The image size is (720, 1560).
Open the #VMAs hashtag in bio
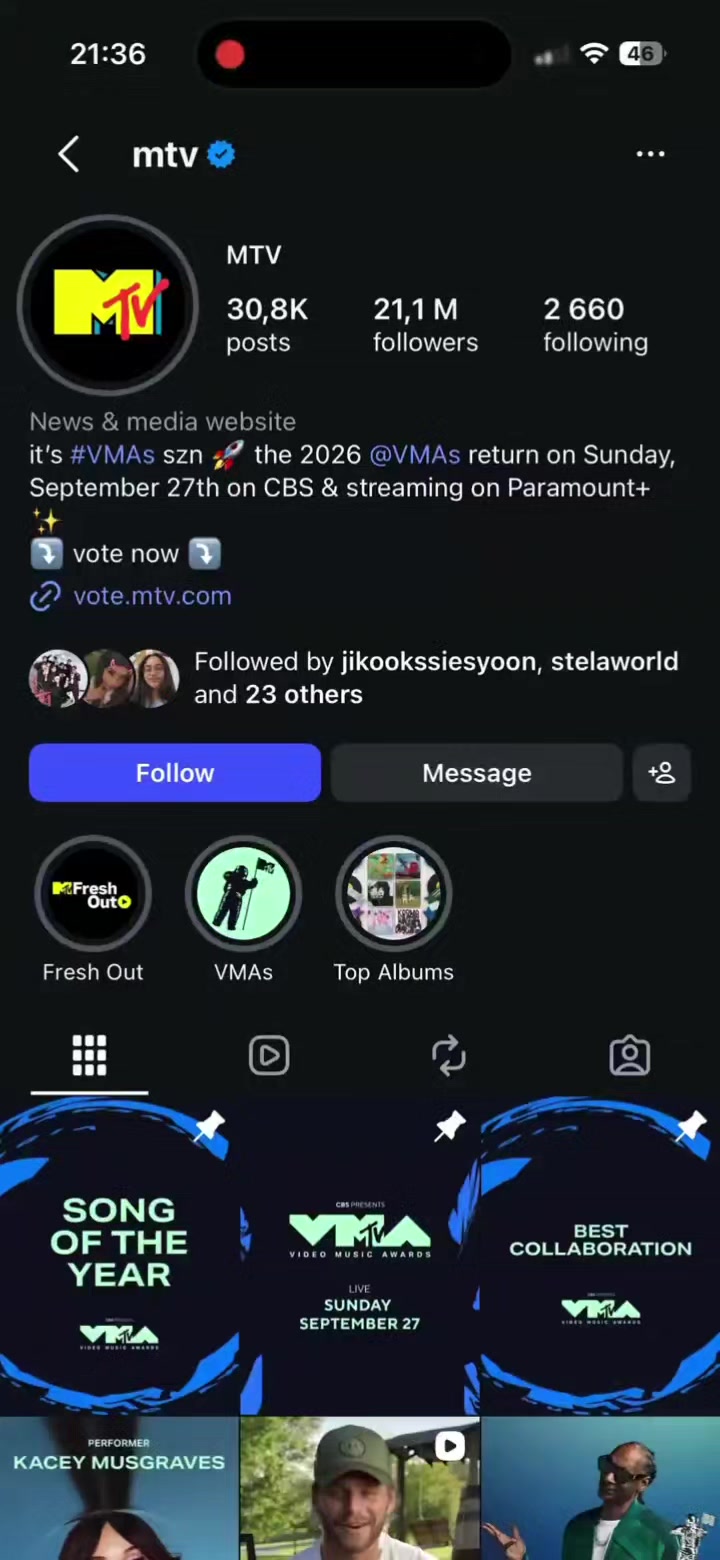pos(112,455)
